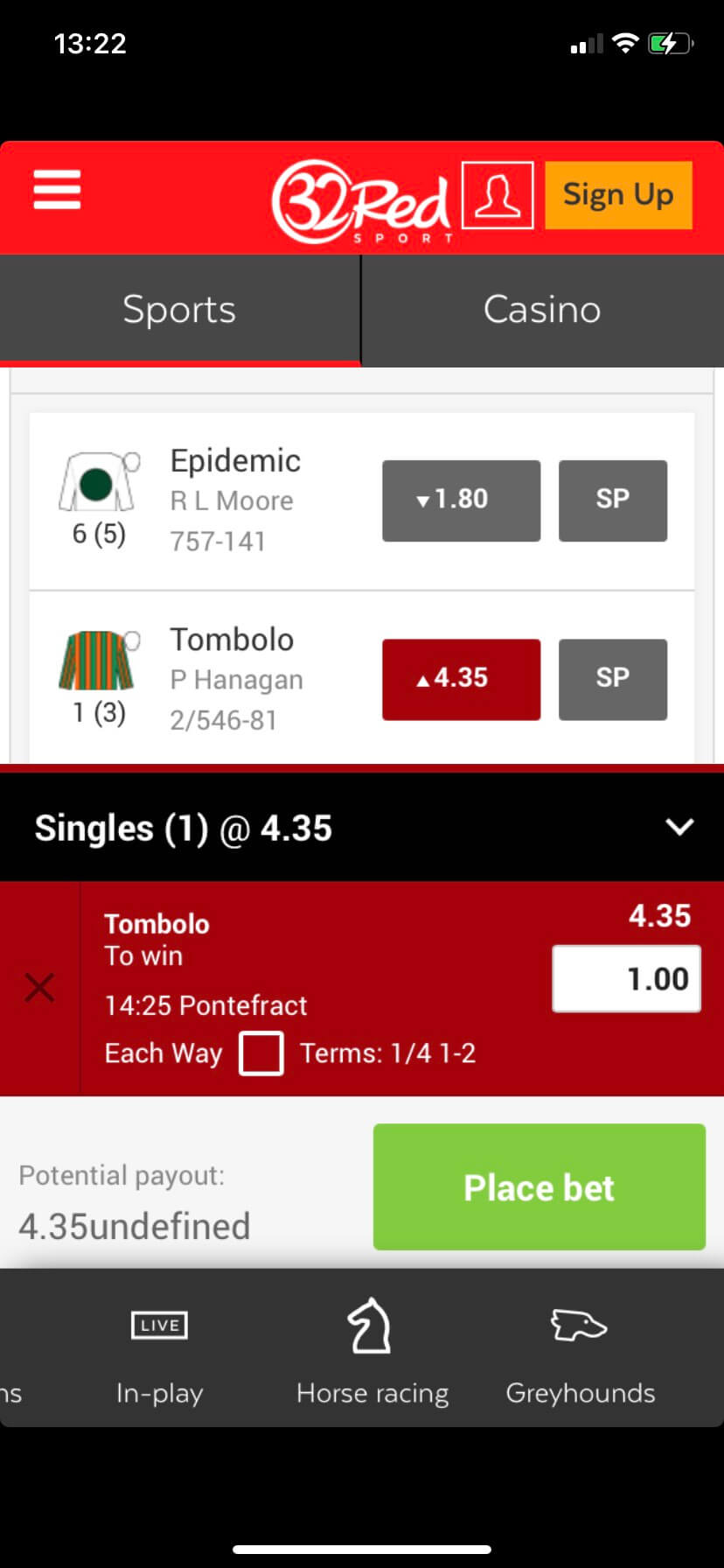Select Epidemic odds 1.80
Image resolution: width=724 pixels, height=1568 pixels.
click(461, 500)
